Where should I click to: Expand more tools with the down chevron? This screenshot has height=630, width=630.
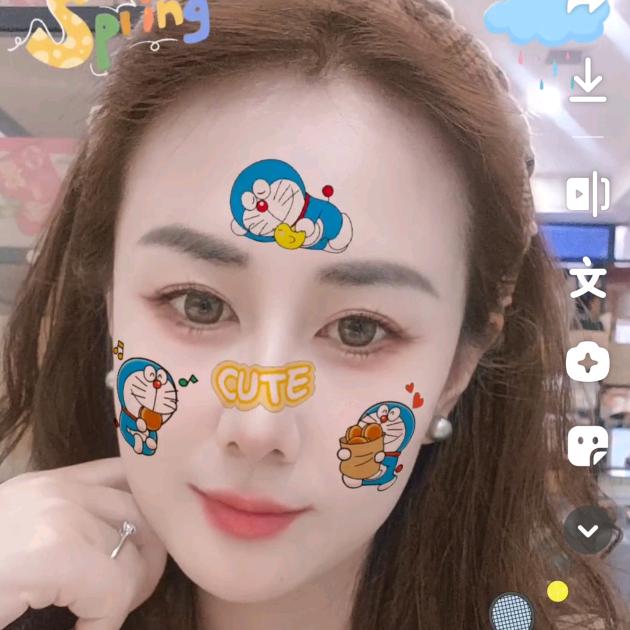pos(588,530)
